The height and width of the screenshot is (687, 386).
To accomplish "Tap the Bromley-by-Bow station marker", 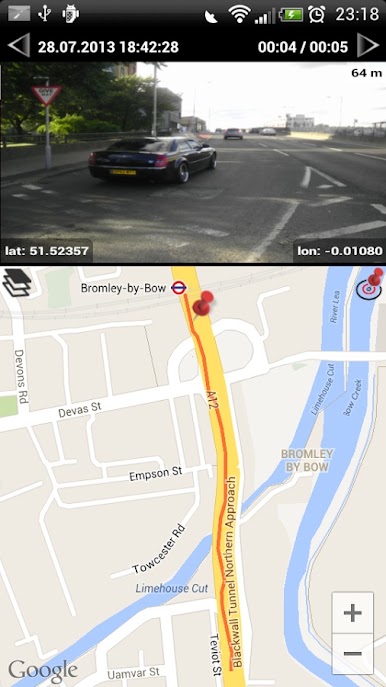I will click(179, 288).
